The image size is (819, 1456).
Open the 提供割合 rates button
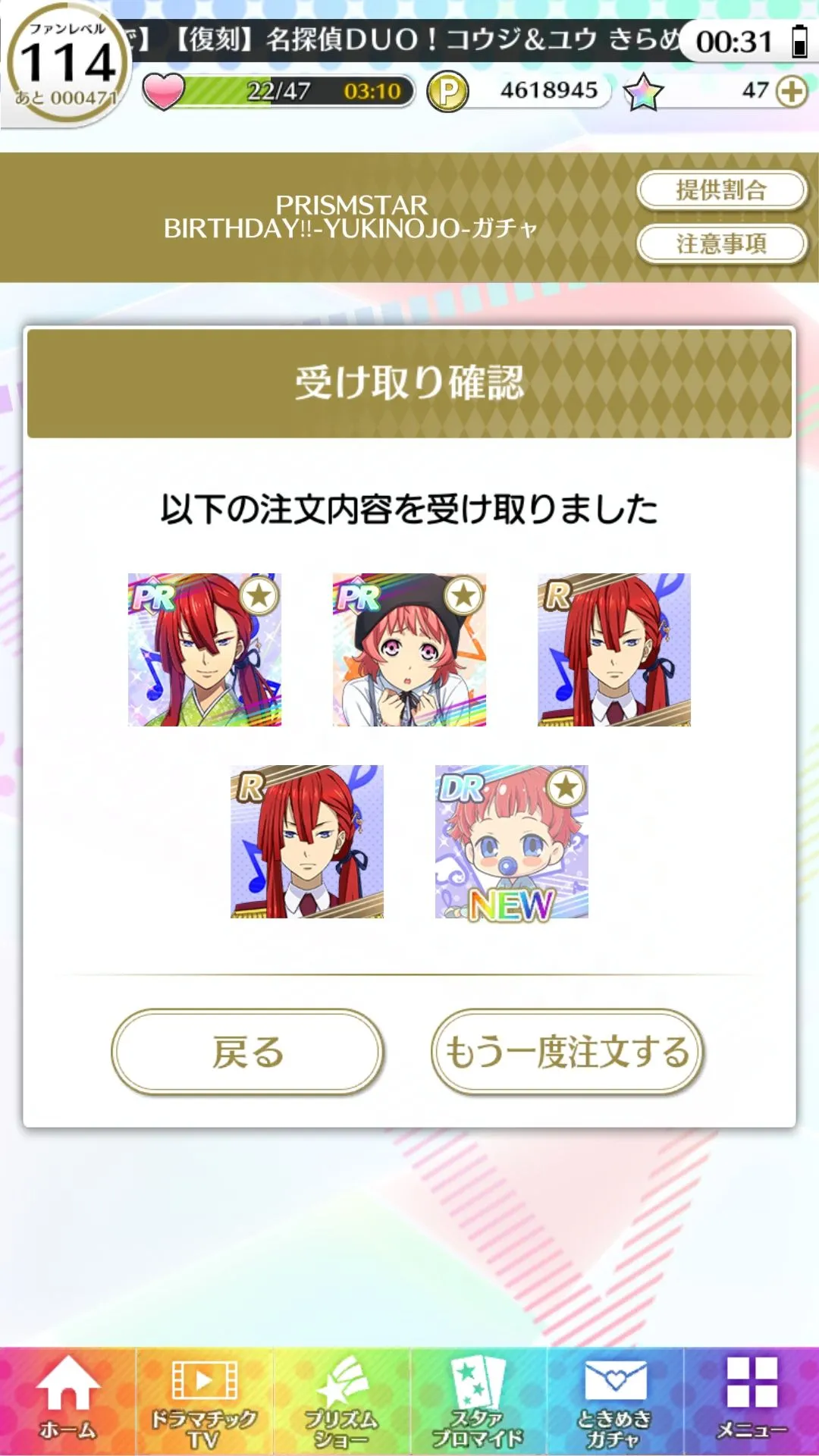click(721, 190)
